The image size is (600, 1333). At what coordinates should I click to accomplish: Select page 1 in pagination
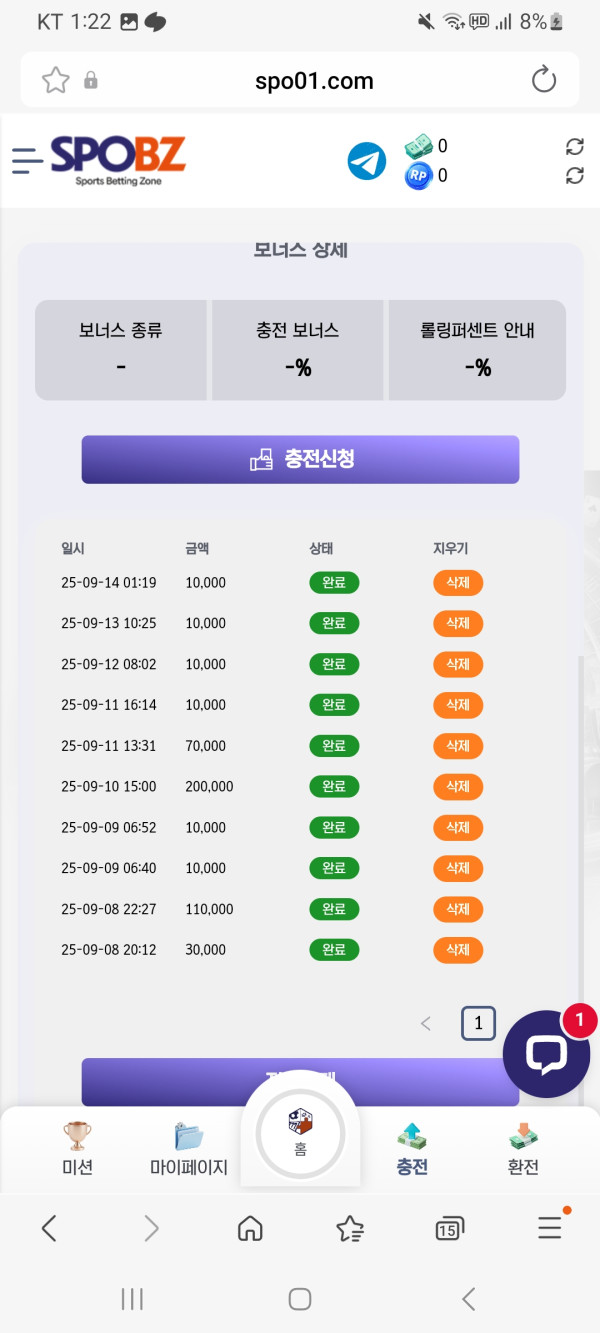[x=478, y=1023]
